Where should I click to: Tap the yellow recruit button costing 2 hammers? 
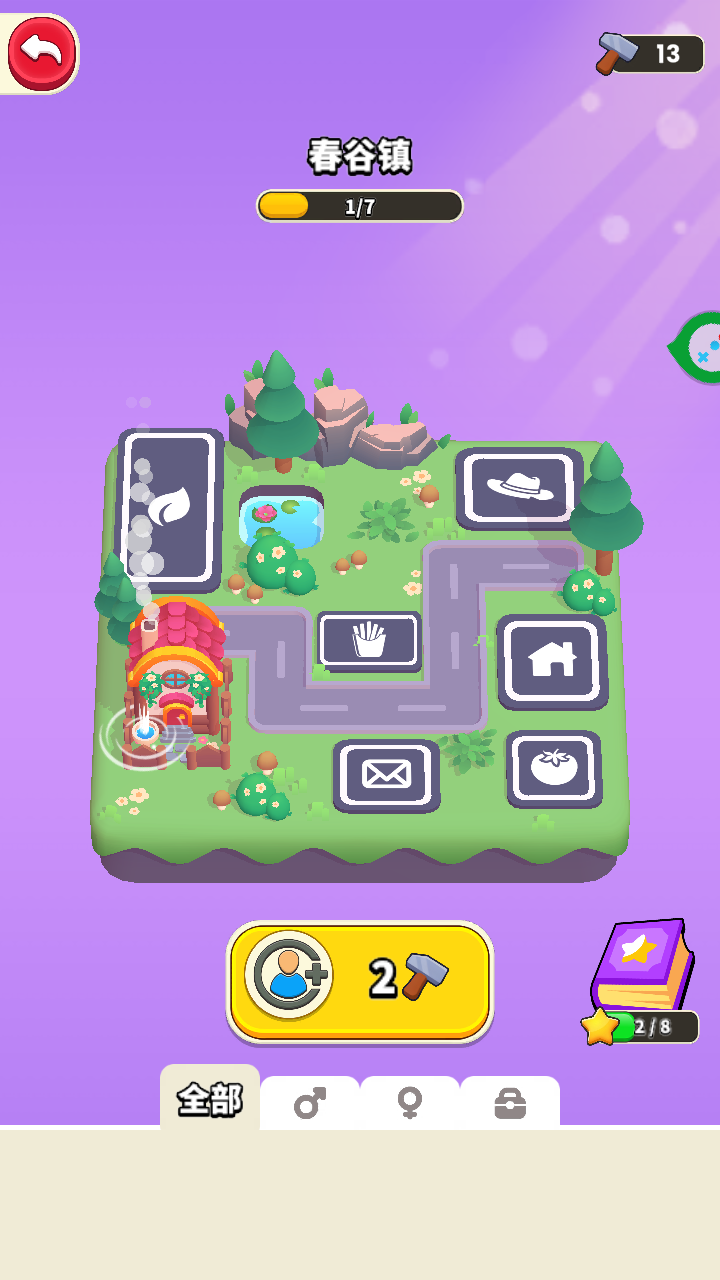coord(360,981)
